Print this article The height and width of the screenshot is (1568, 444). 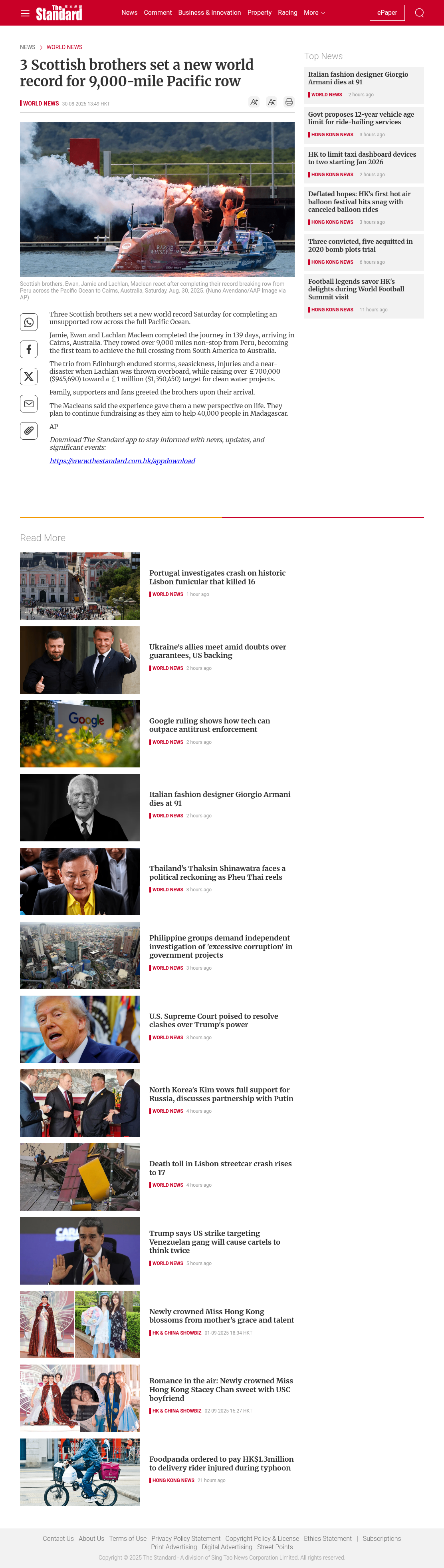point(289,102)
